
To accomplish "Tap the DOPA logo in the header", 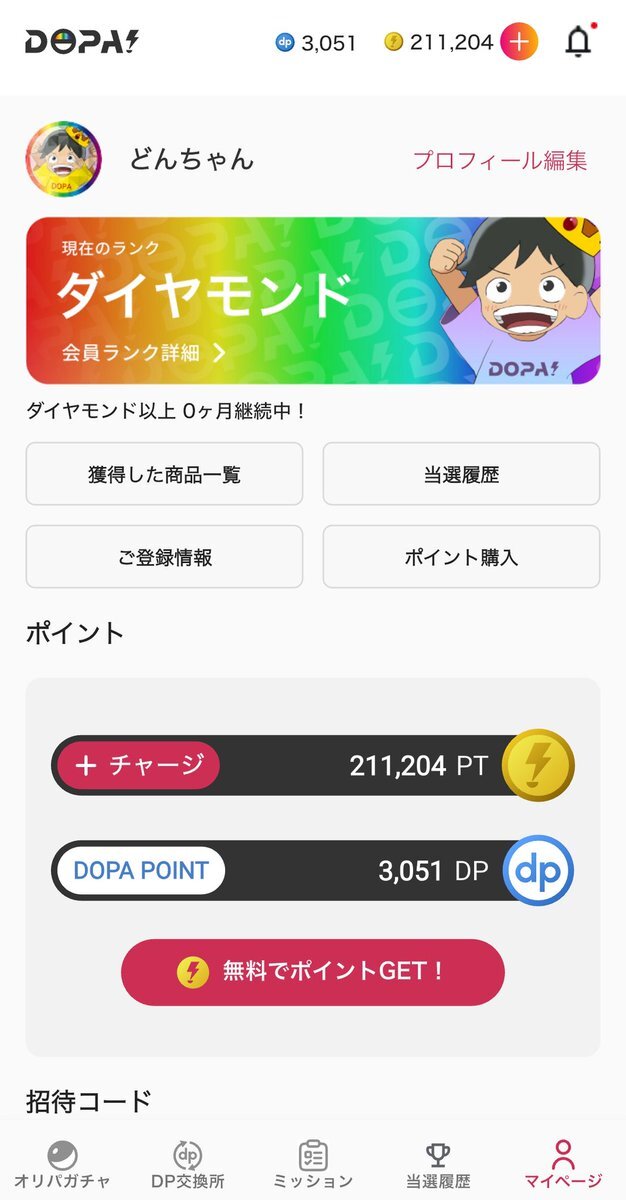I will click(x=82, y=42).
